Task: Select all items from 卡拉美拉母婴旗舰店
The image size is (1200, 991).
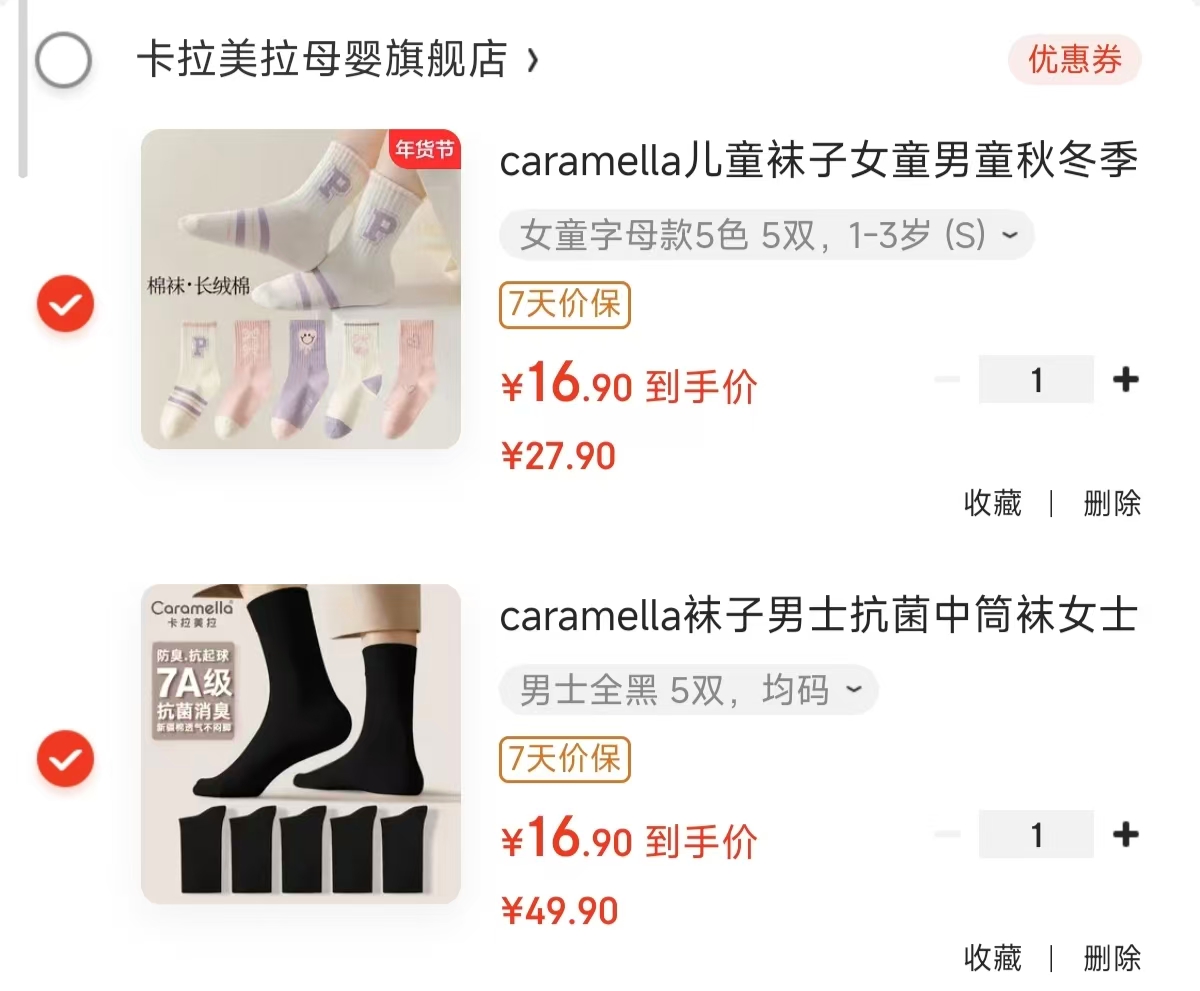Action: tap(63, 61)
